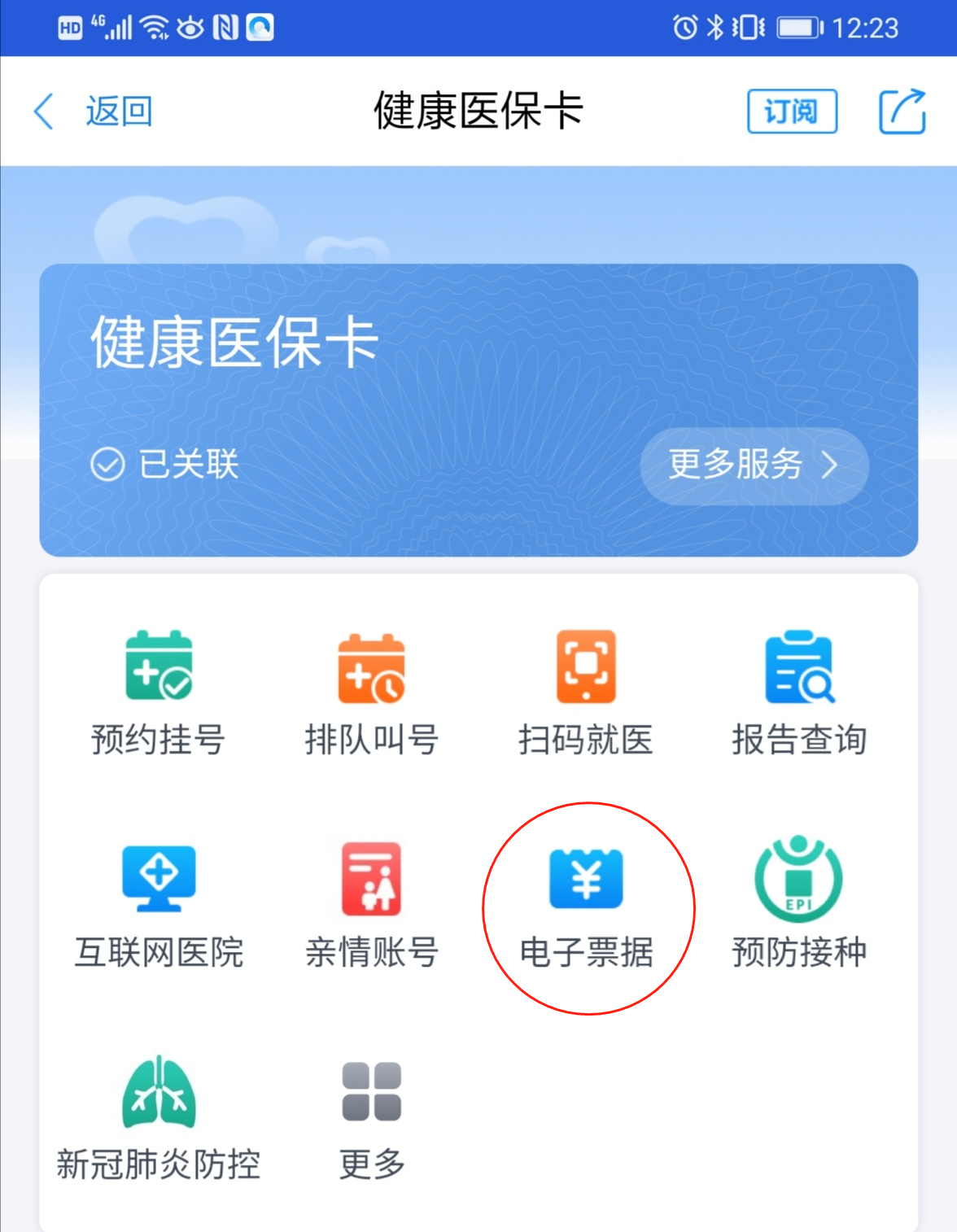Open 预防接种 vaccination service

tap(799, 905)
